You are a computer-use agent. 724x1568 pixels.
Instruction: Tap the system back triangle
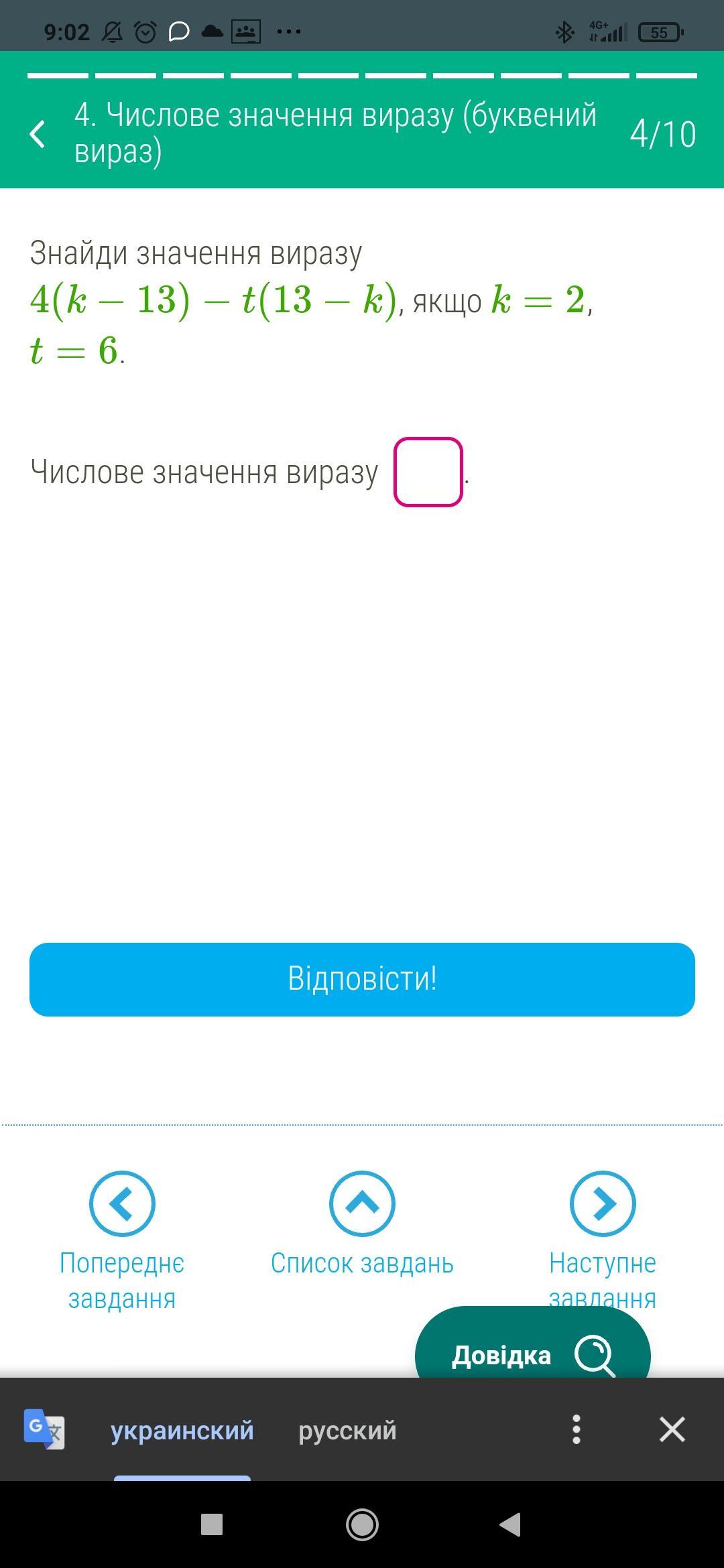[511, 1525]
